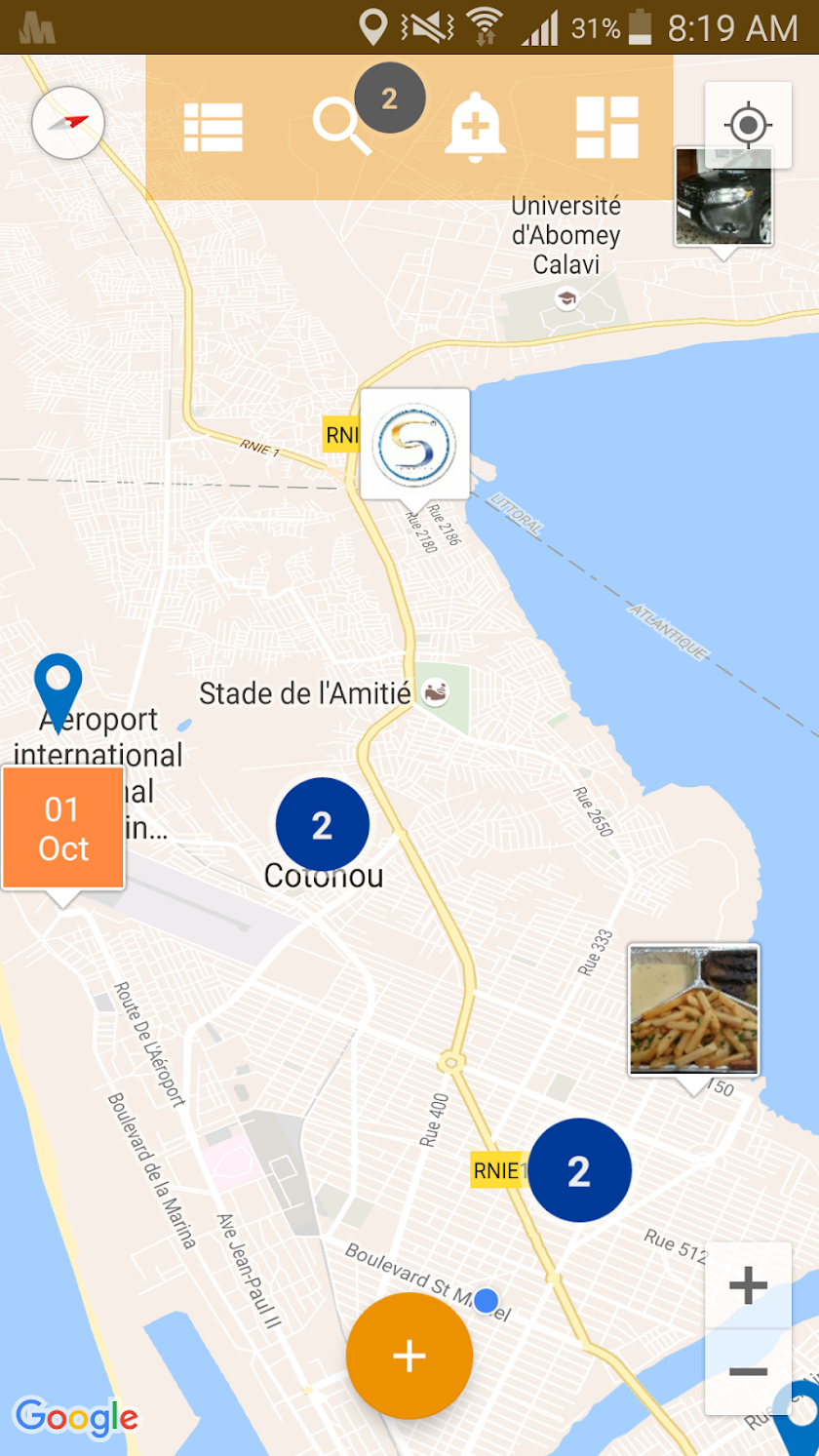
Task: Tap the compass icon
Action: [67, 124]
